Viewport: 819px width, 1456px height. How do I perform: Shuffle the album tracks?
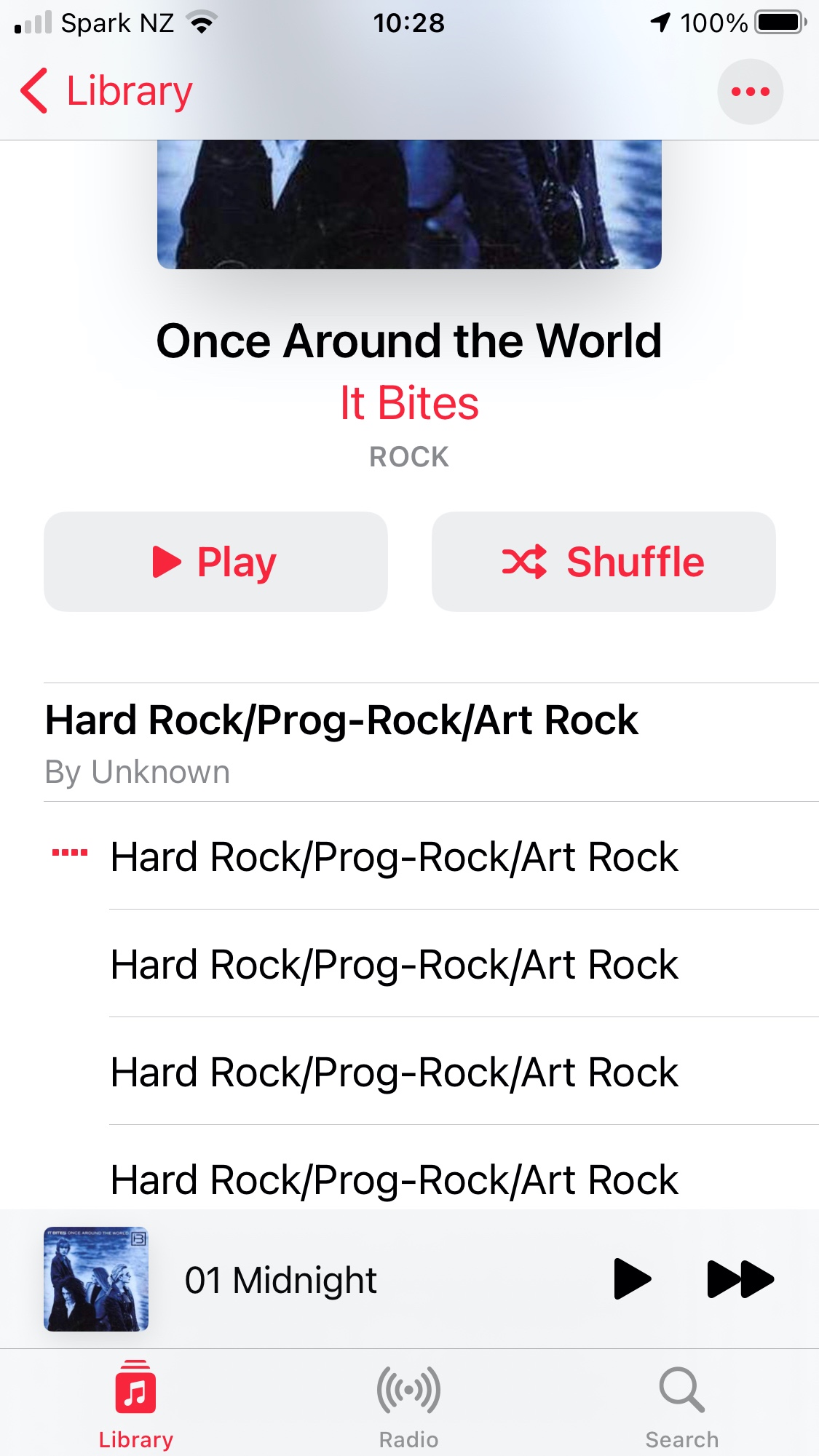click(604, 562)
